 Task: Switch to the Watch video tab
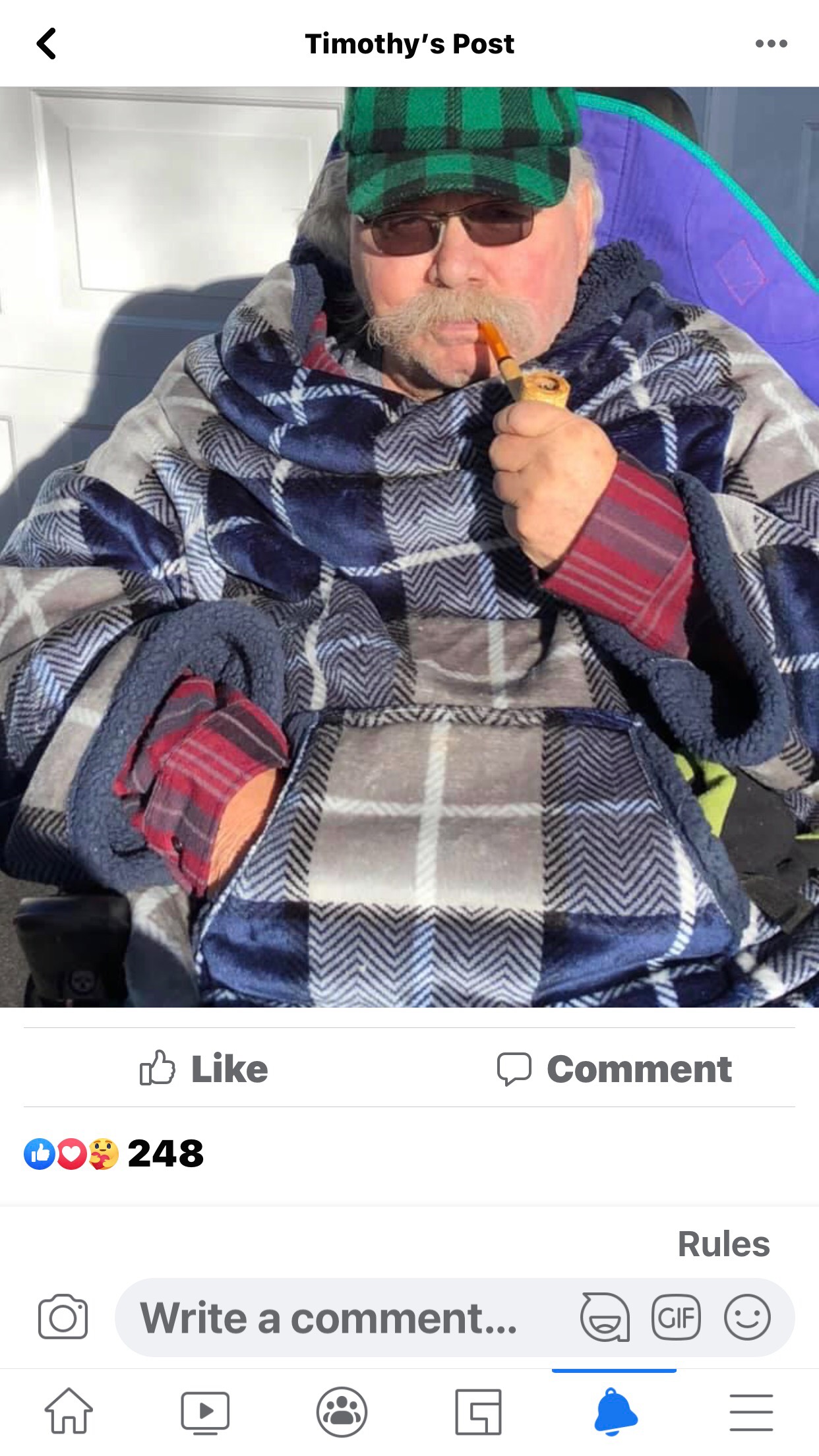(x=205, y=1412)
